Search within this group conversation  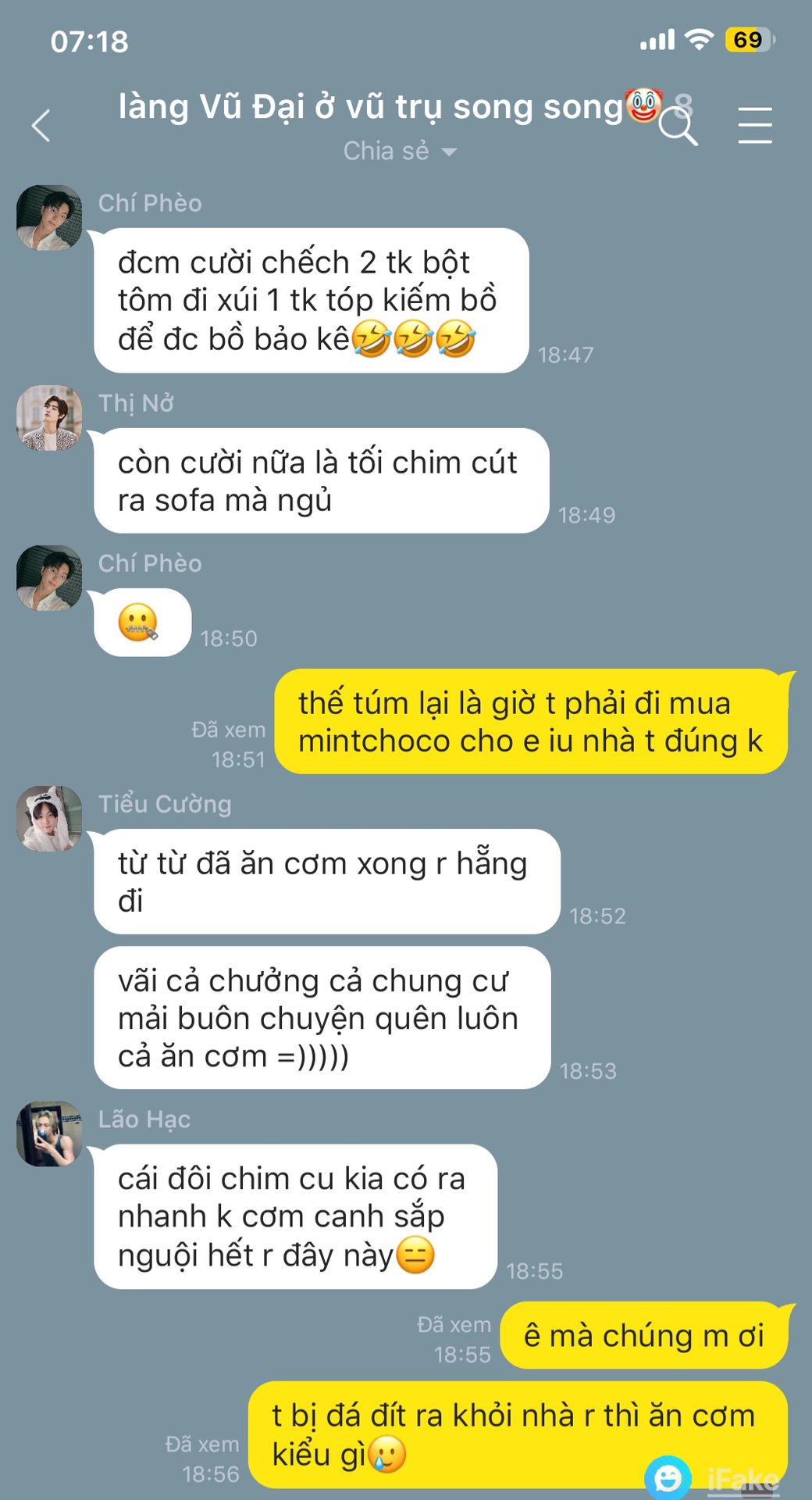tap(677, 127)
